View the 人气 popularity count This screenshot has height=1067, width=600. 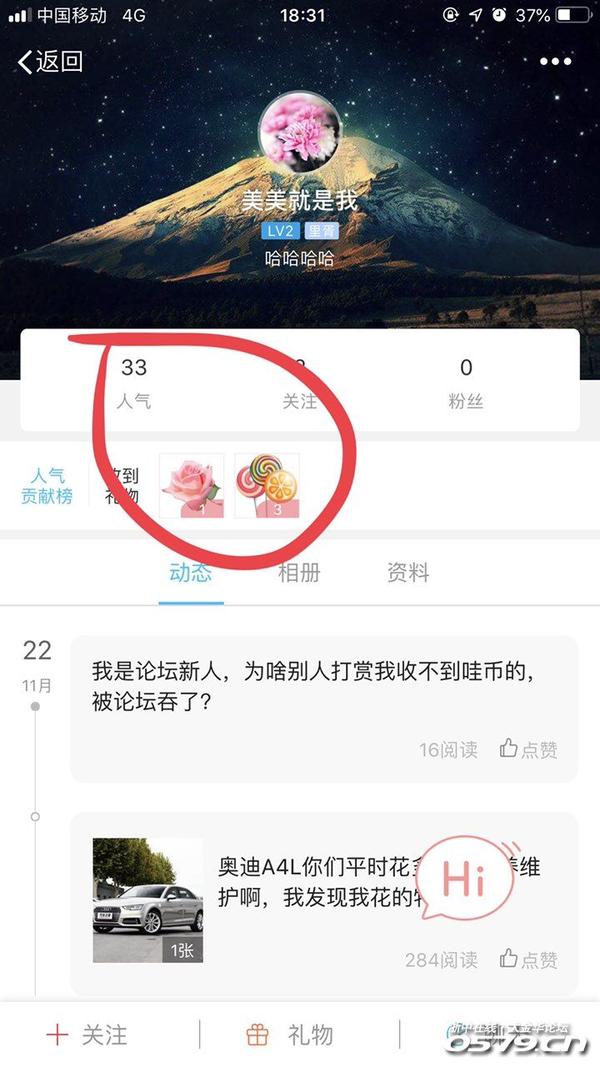[133, 382]
